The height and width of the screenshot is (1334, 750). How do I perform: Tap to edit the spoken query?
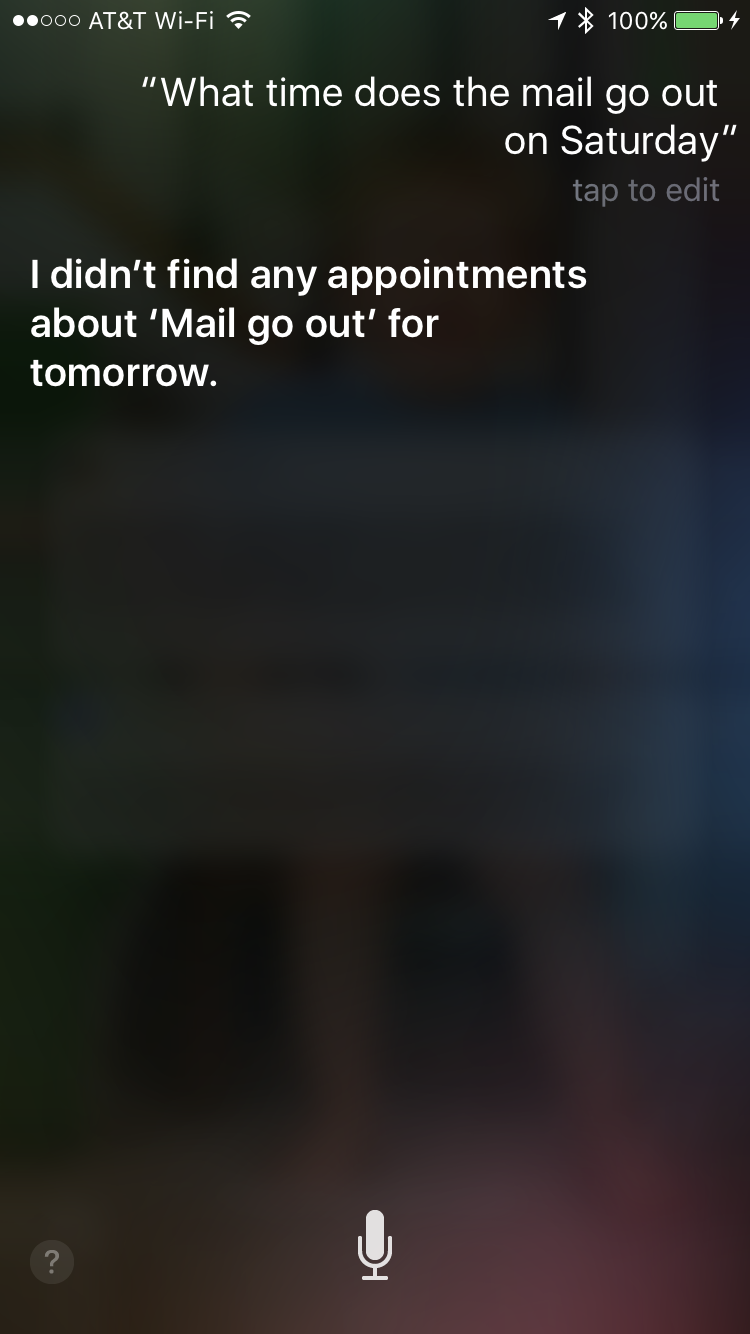645,190
